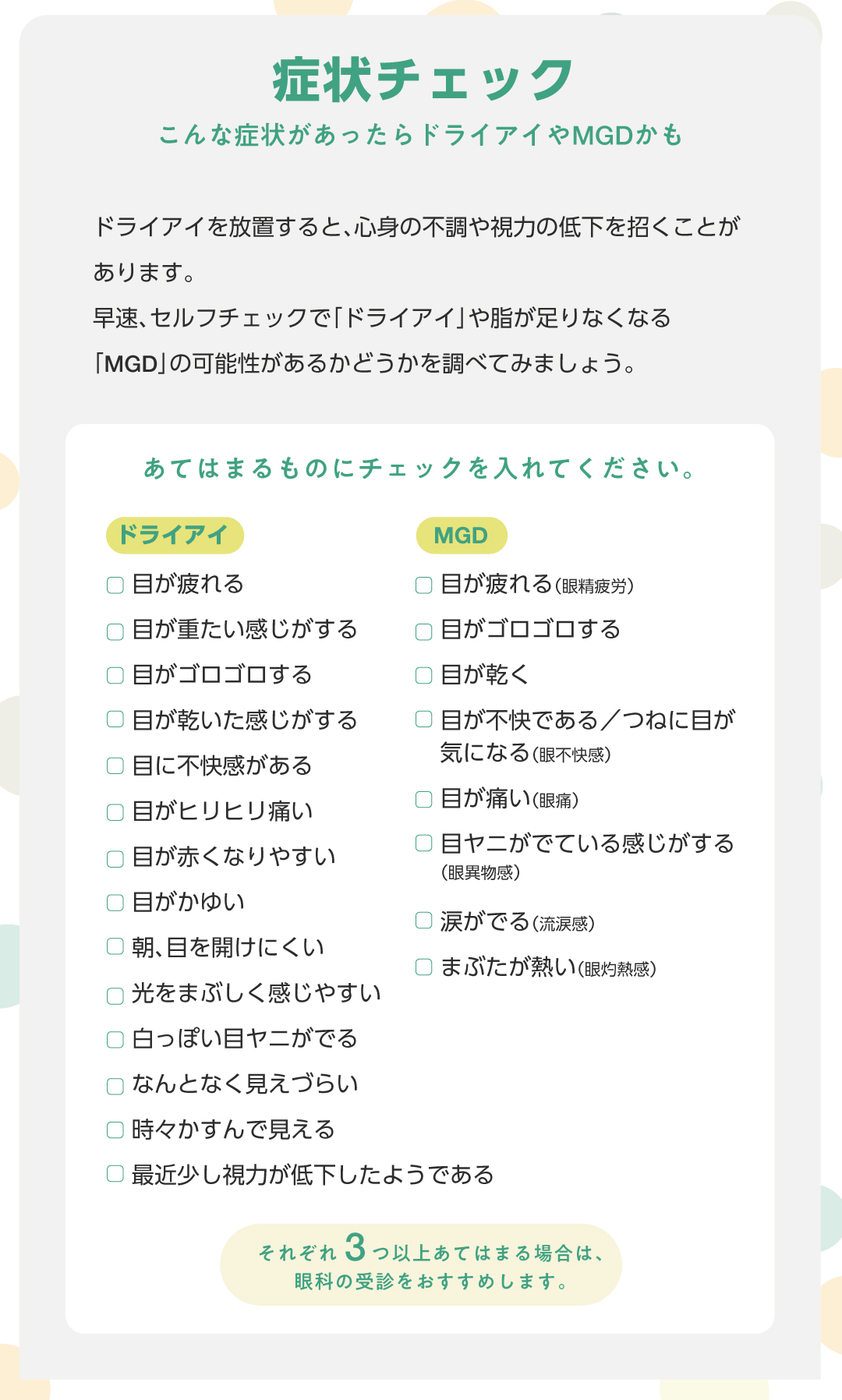The height and width of the screenshot is (1400, 842).
Task: Tick 目がかゆい checkbox
Action: pyautogui.click(x=115, y=903)
